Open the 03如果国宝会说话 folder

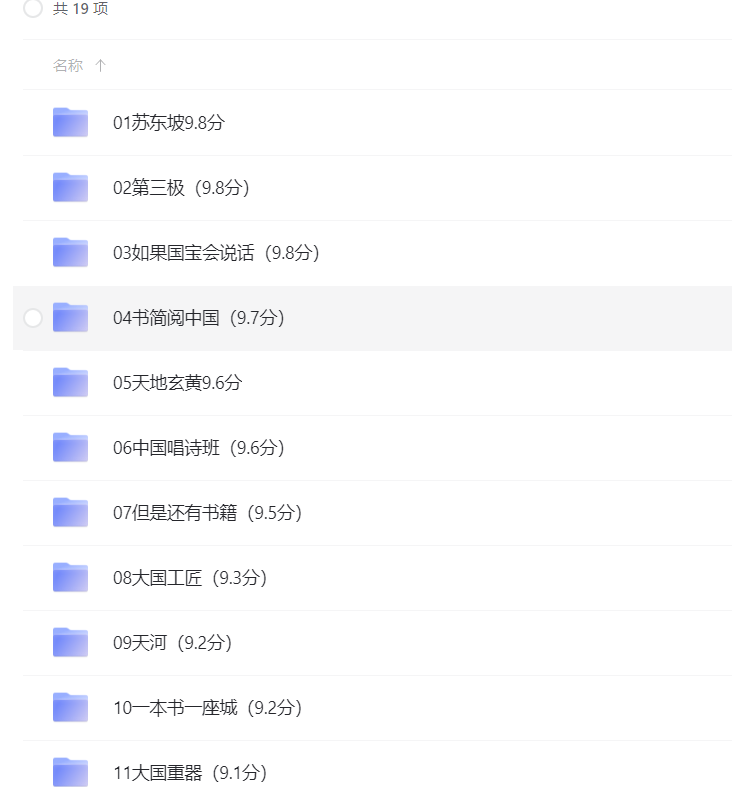pos(216,253)
